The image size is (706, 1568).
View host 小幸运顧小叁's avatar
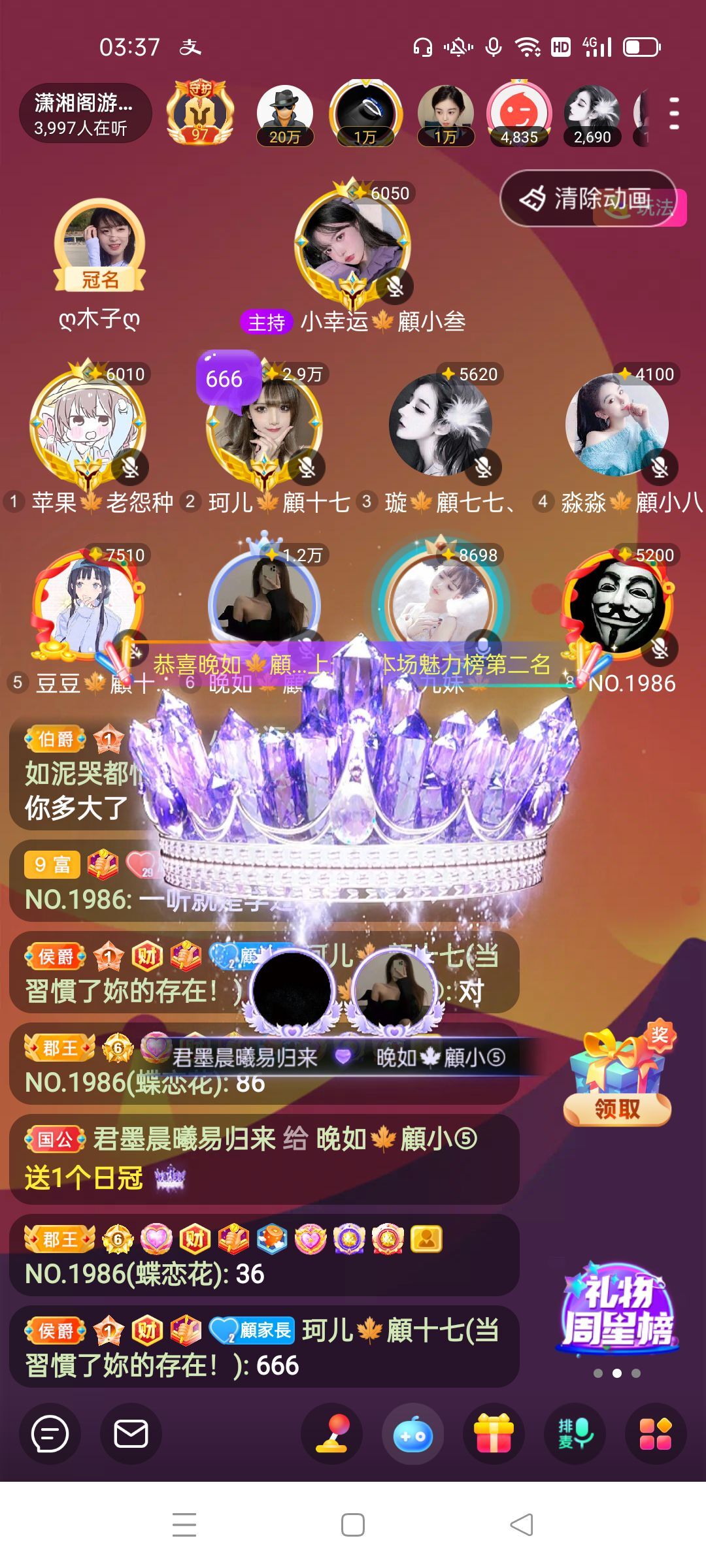click(x=353, y=243)
